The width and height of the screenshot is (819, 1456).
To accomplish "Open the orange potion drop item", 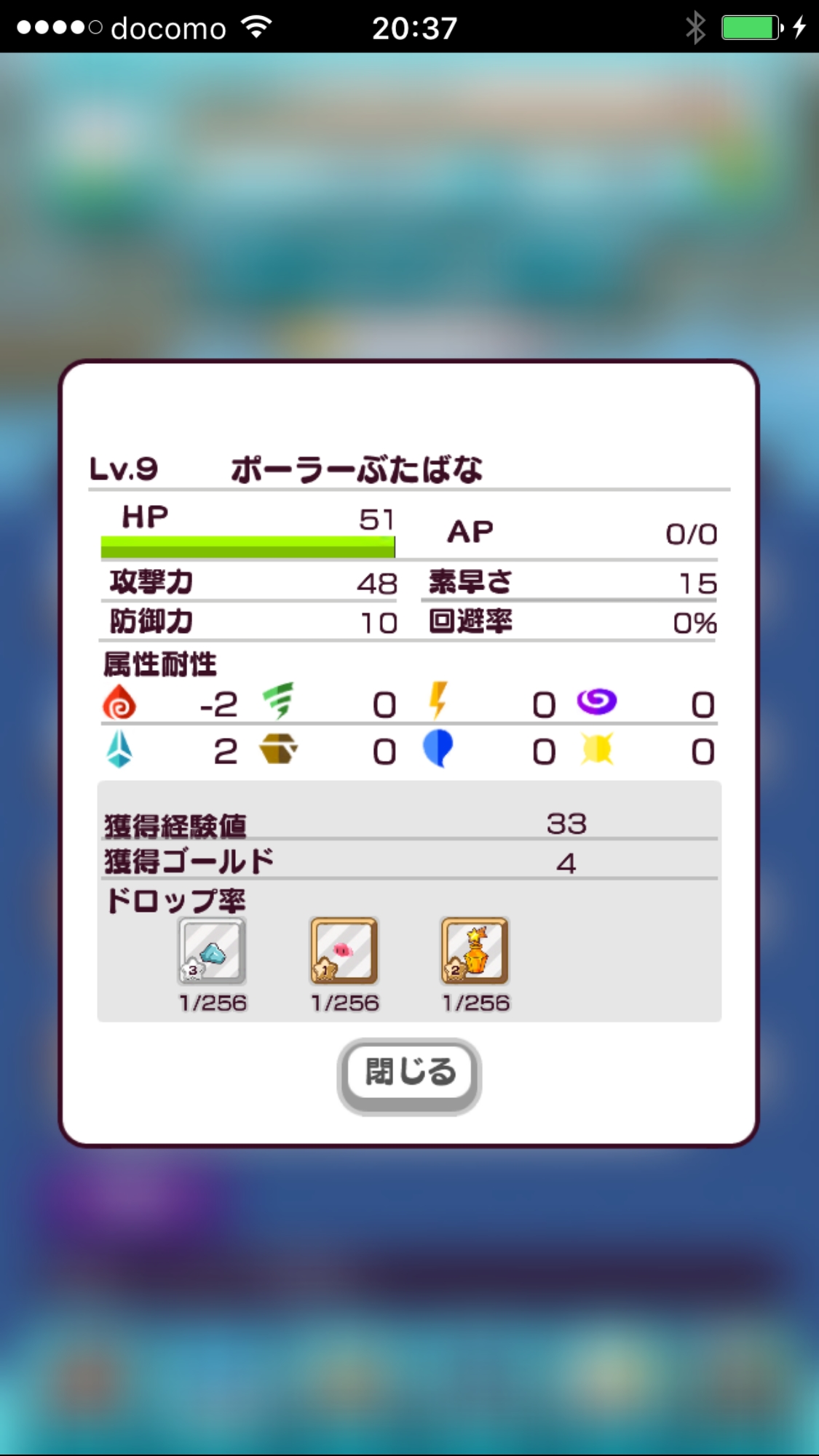I will tap(475, 951).
